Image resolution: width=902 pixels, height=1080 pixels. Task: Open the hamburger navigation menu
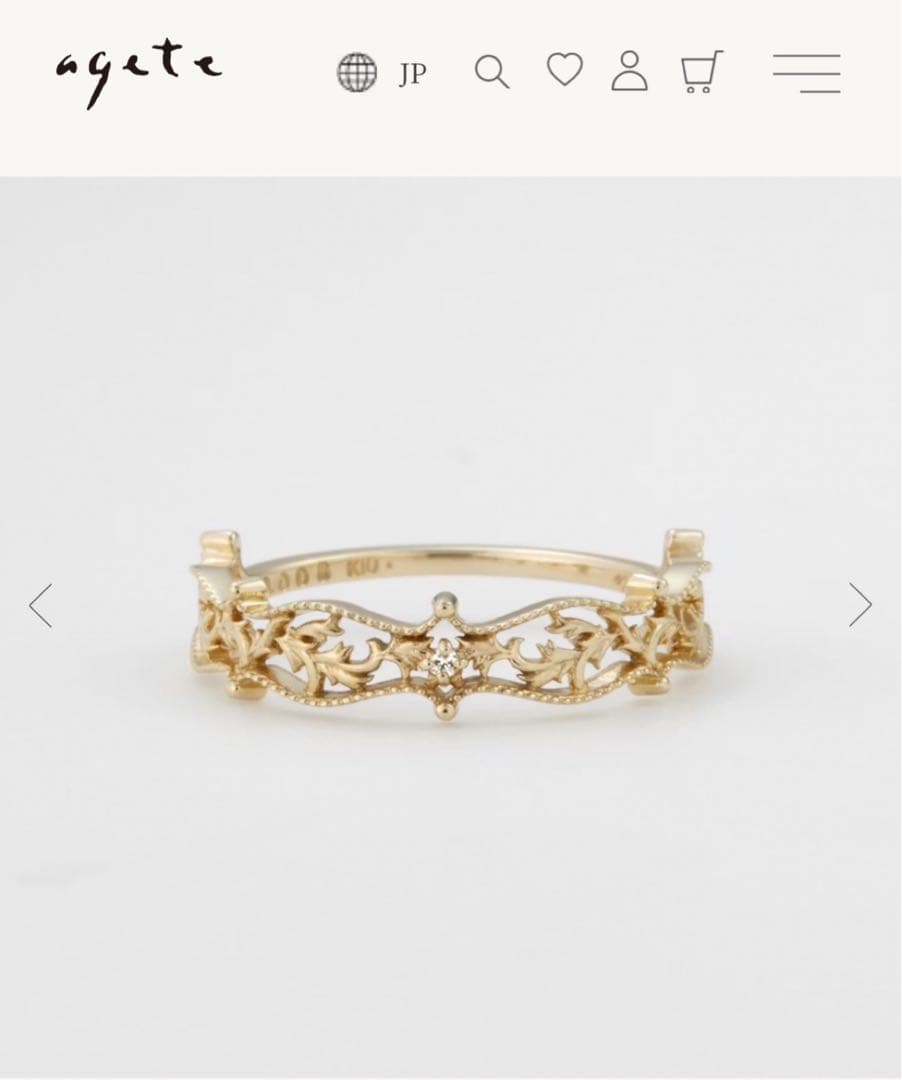coord(808,72)
